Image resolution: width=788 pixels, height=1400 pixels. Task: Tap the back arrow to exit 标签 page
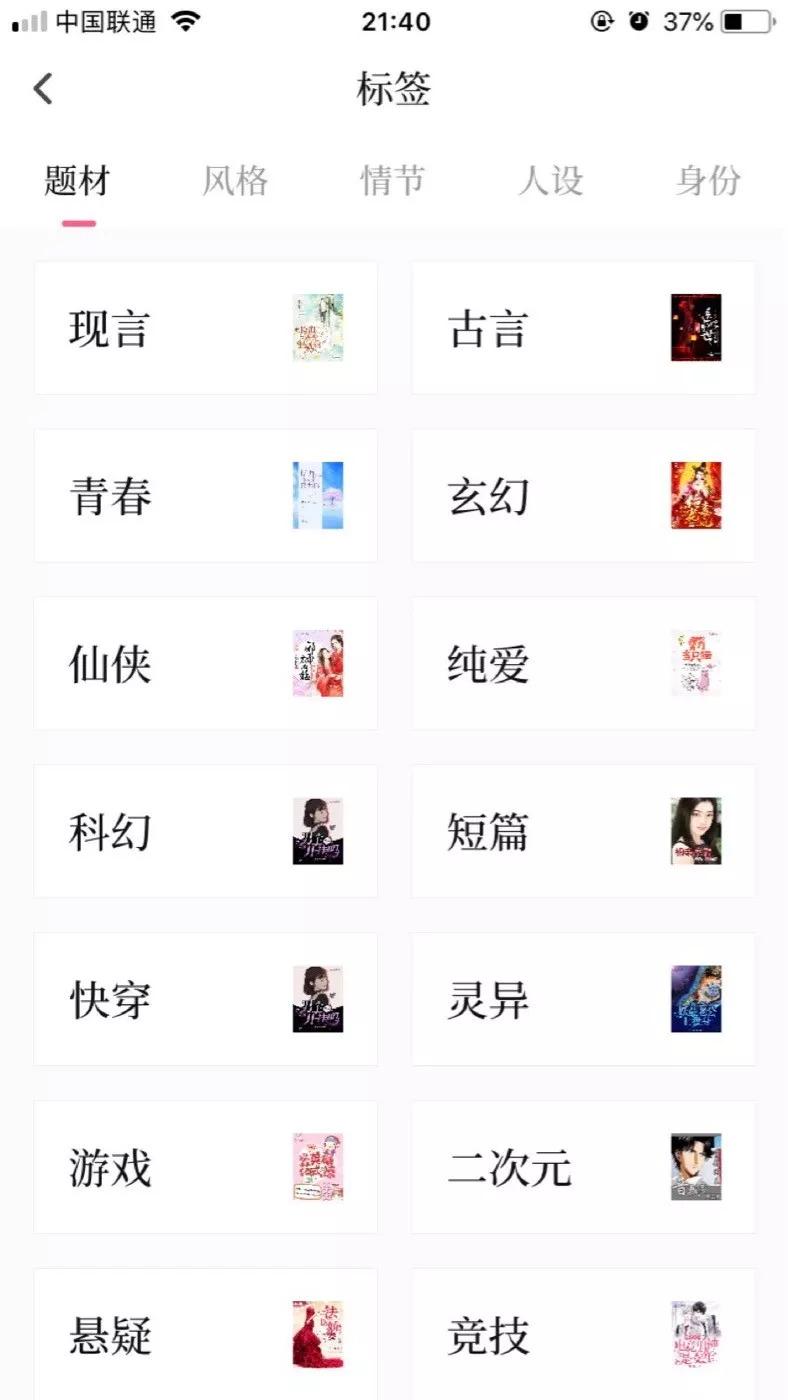(x=41, y=89)
